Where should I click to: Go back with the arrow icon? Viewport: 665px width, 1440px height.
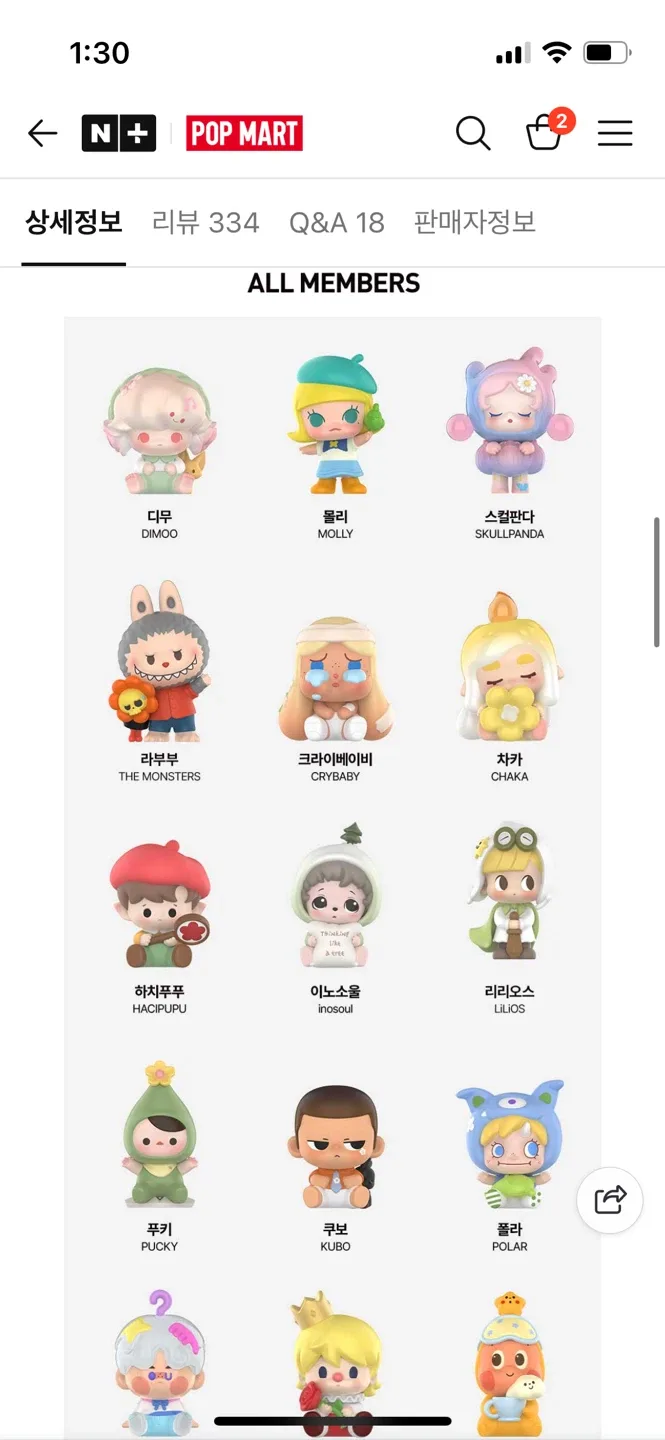42,133
